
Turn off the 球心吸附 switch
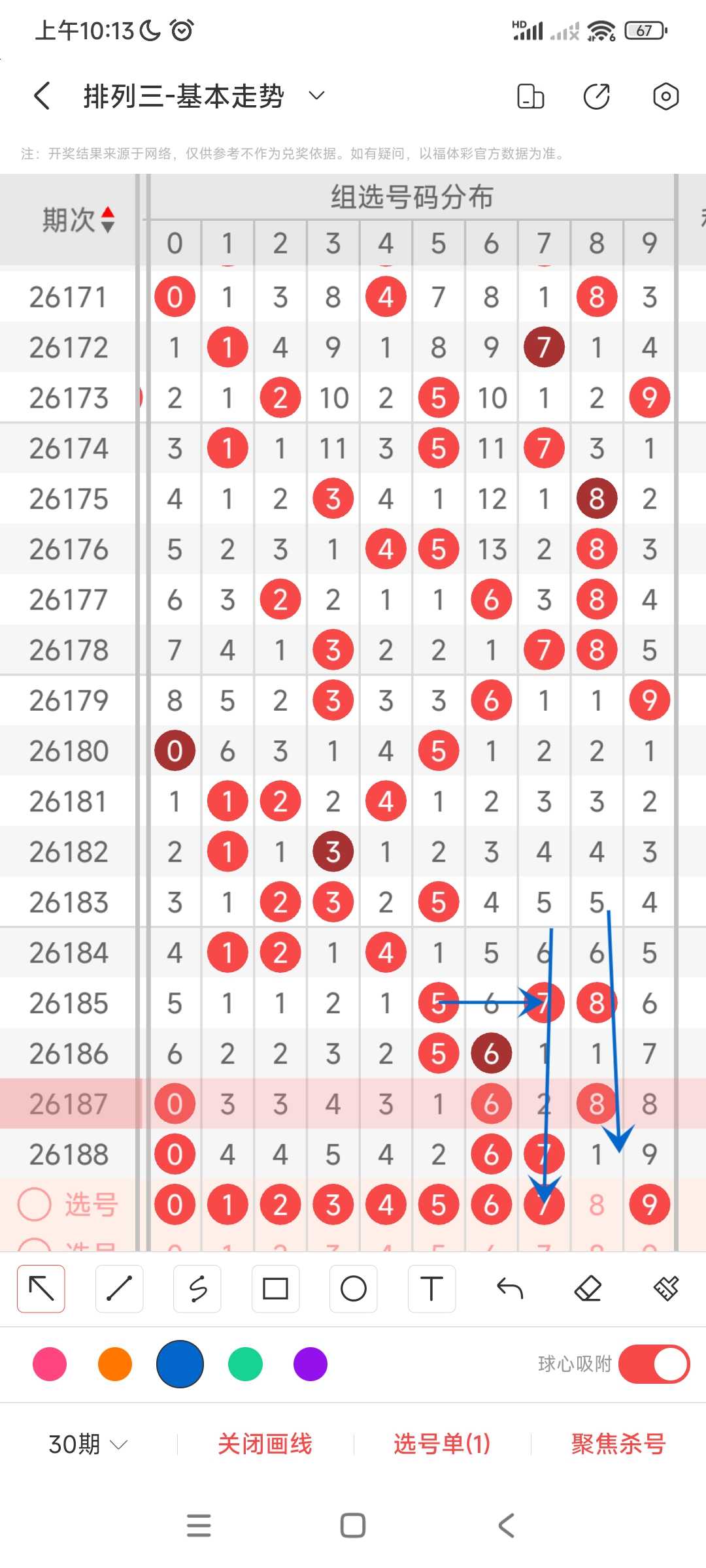[654, 1364]
